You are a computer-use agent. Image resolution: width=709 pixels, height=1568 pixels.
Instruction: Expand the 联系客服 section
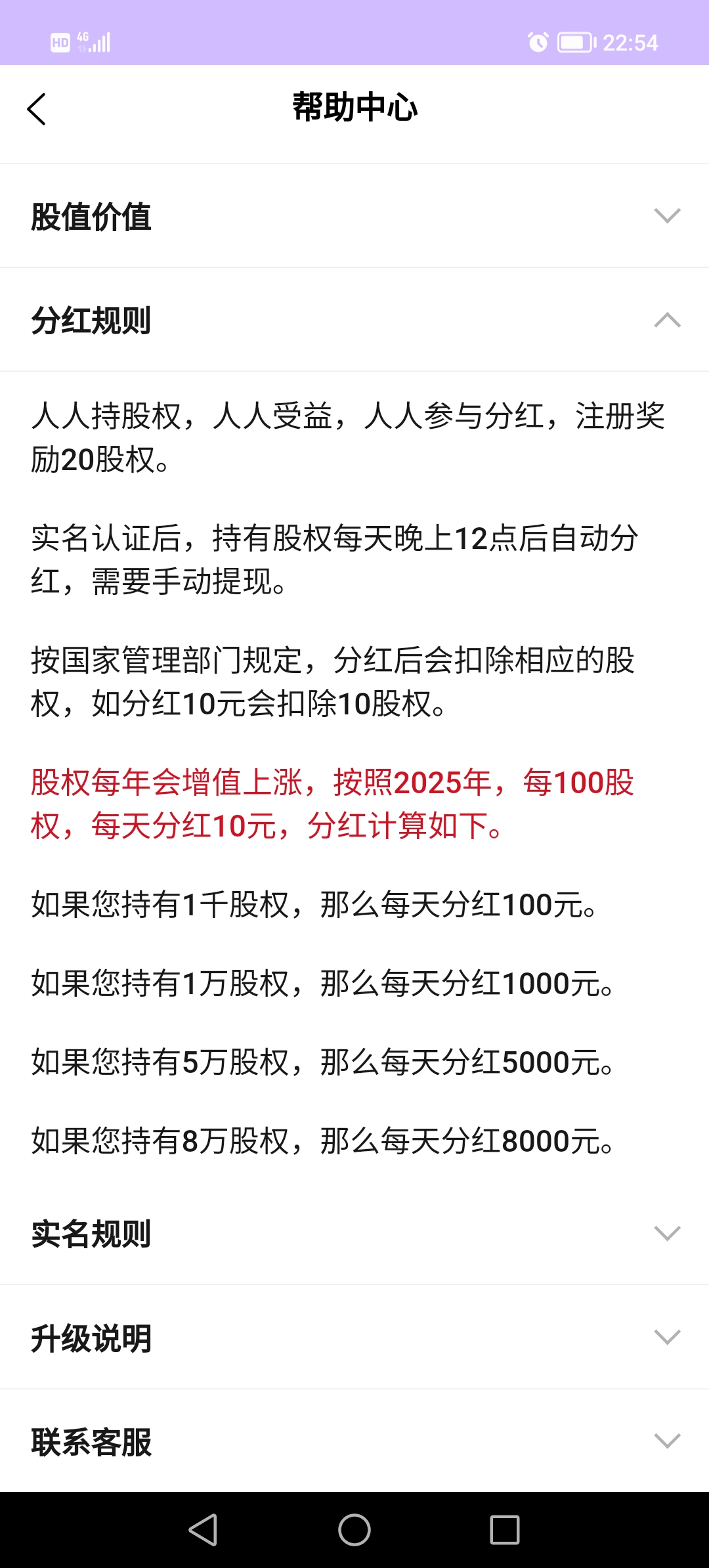[354, 1441]
